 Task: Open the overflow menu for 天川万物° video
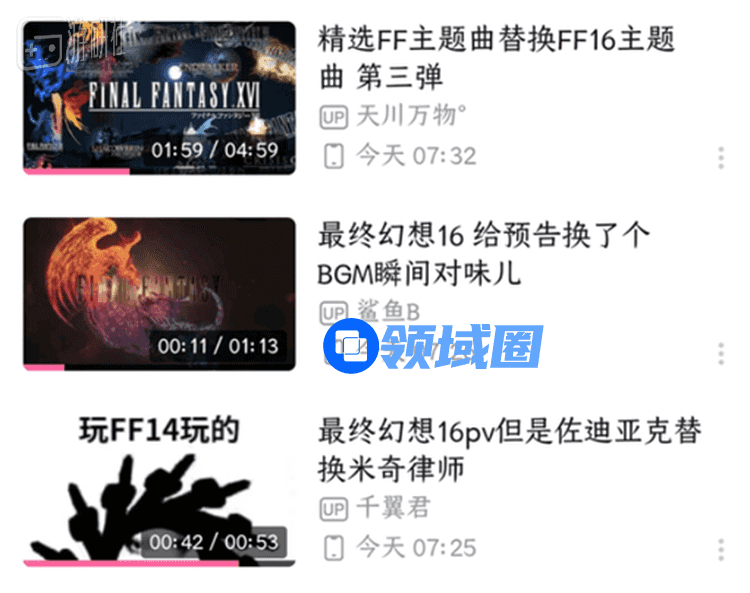(720, 157)
